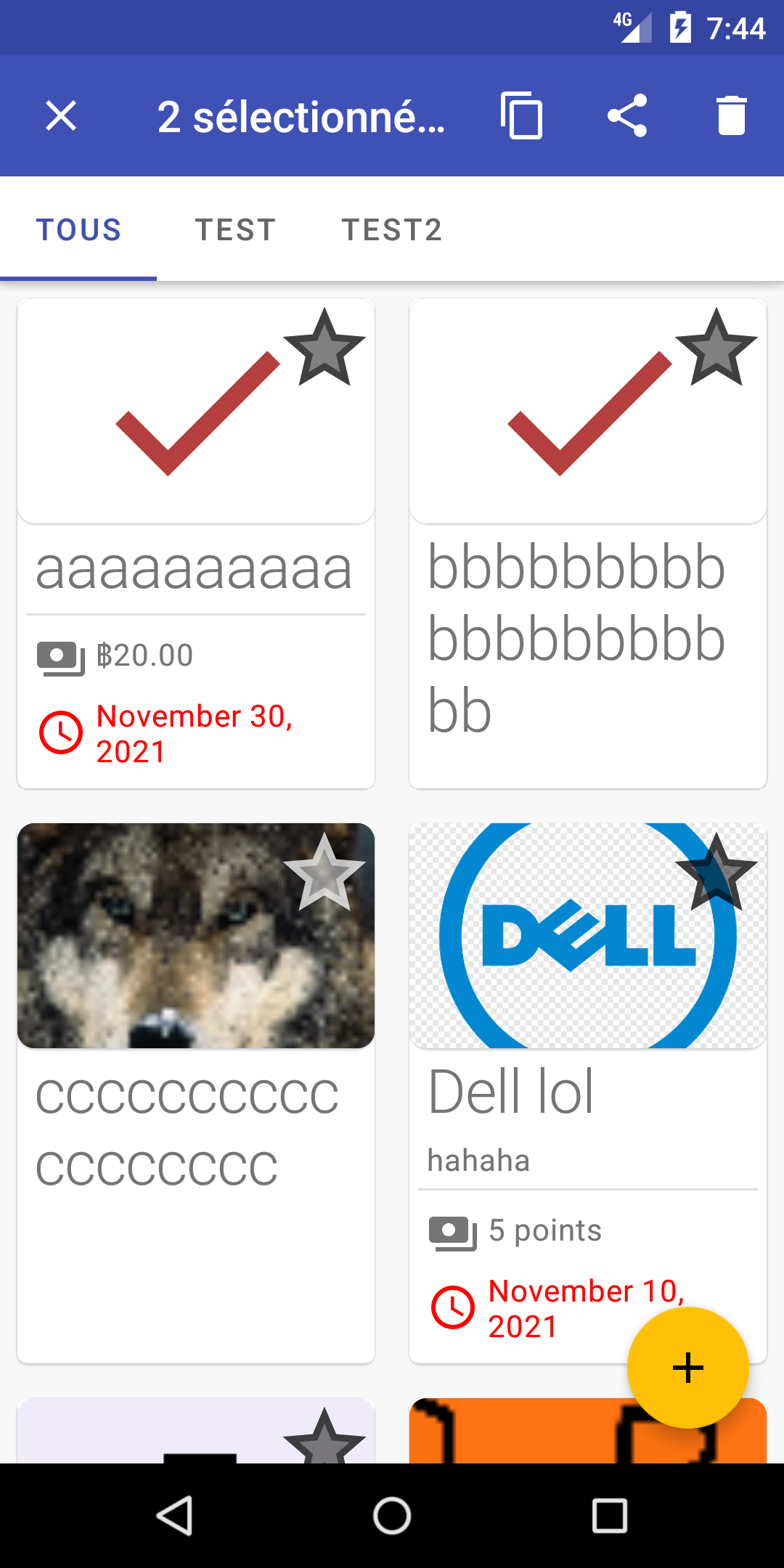This screenshot has height=1568, width=784.
Task: Switch to the TOUS tab
Action: [78, 230]
